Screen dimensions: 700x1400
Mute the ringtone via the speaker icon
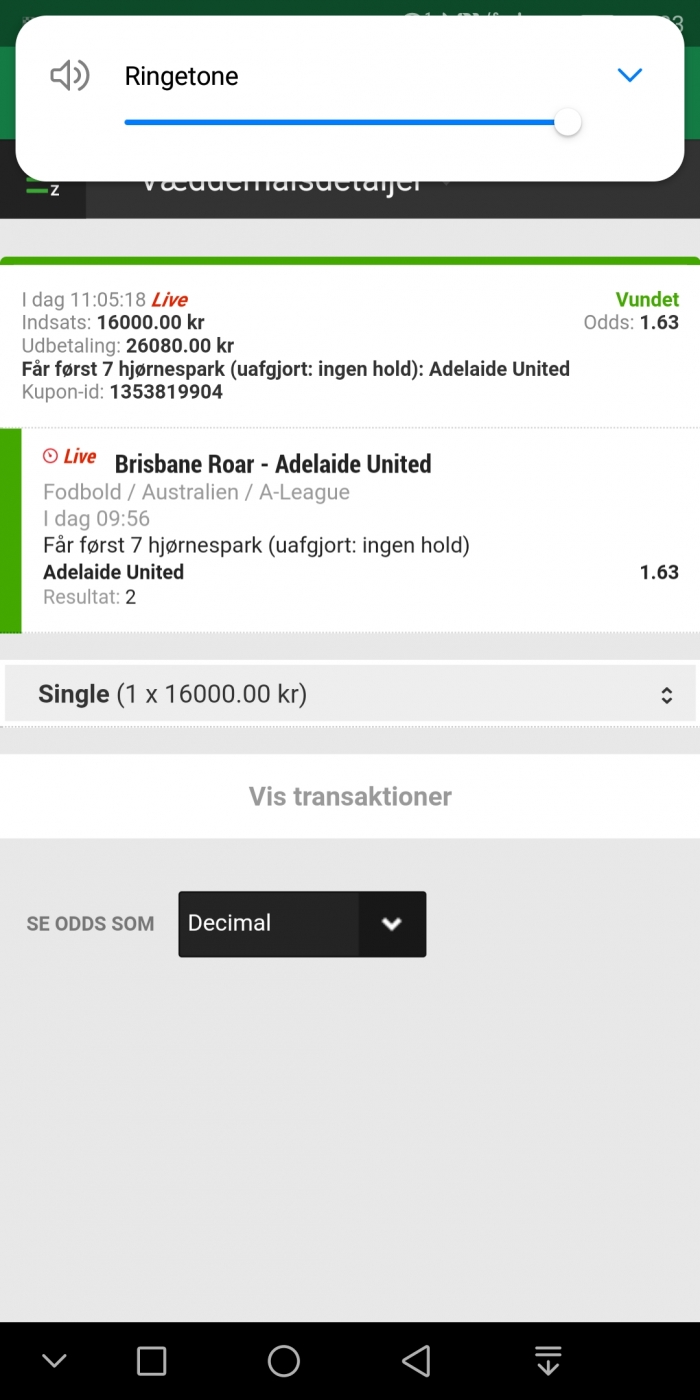point(70,75)
